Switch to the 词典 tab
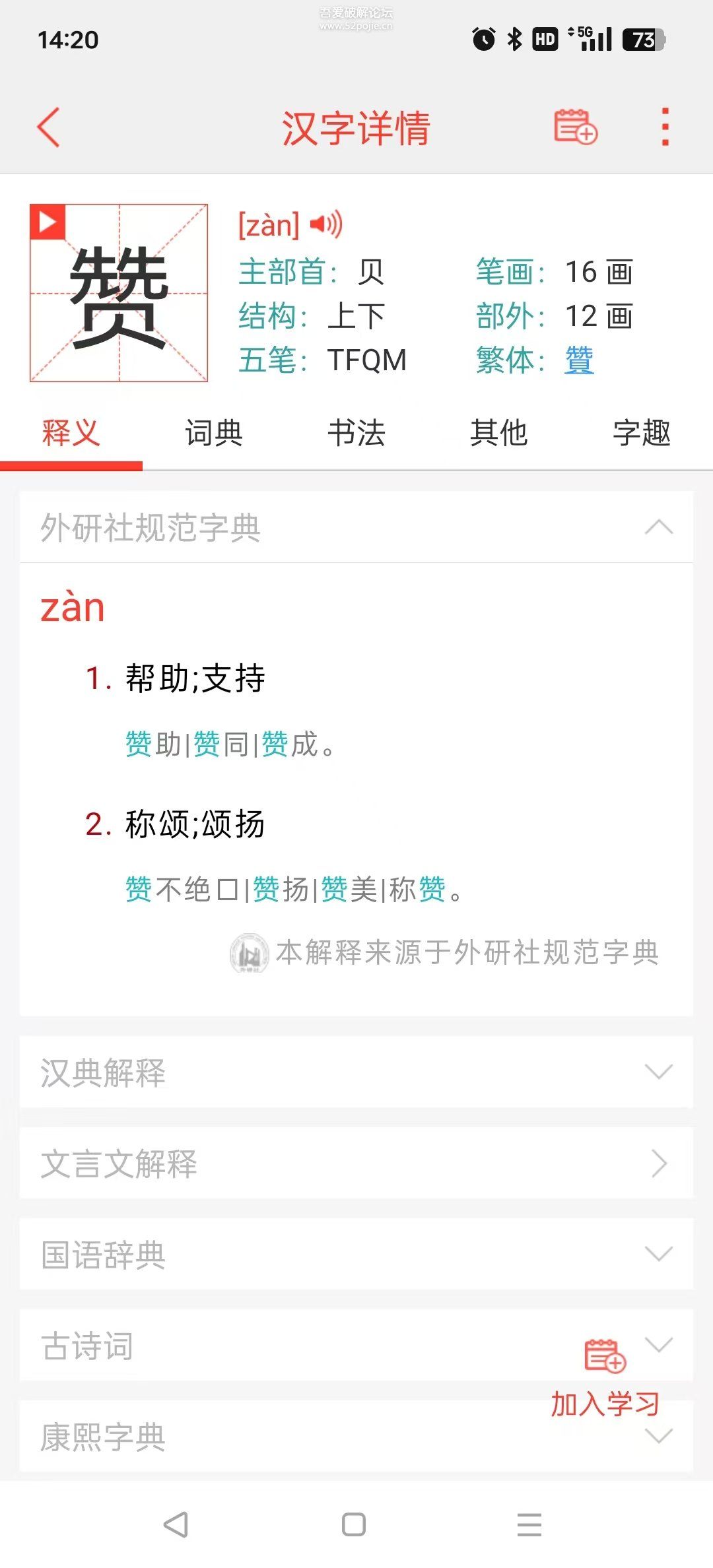713x1568 pixels. (214, 434)
